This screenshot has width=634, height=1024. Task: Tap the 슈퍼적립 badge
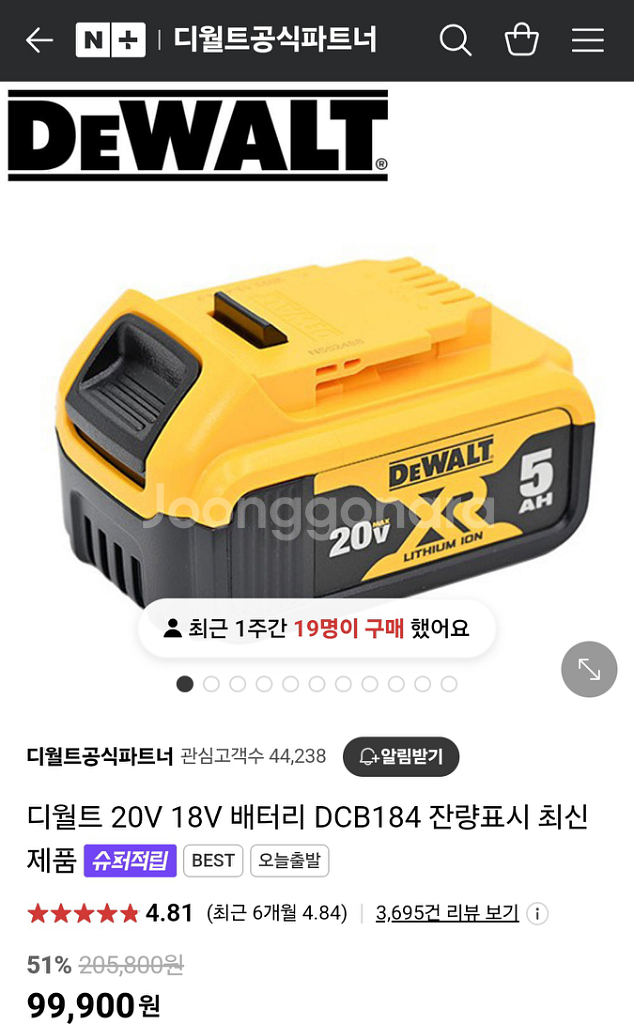pyautogui.click(x=130, y=861)
